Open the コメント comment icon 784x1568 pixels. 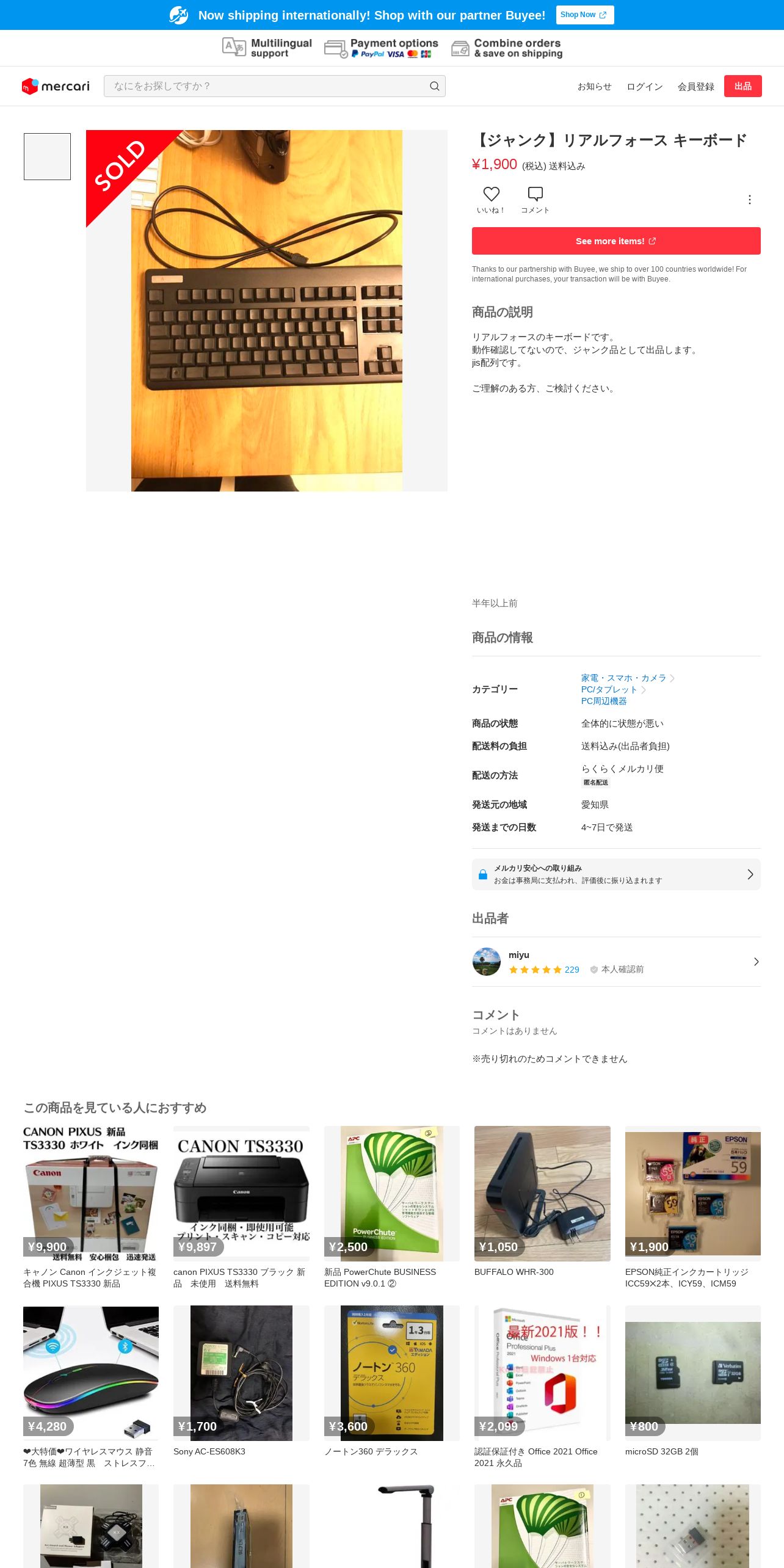point(535,195)
